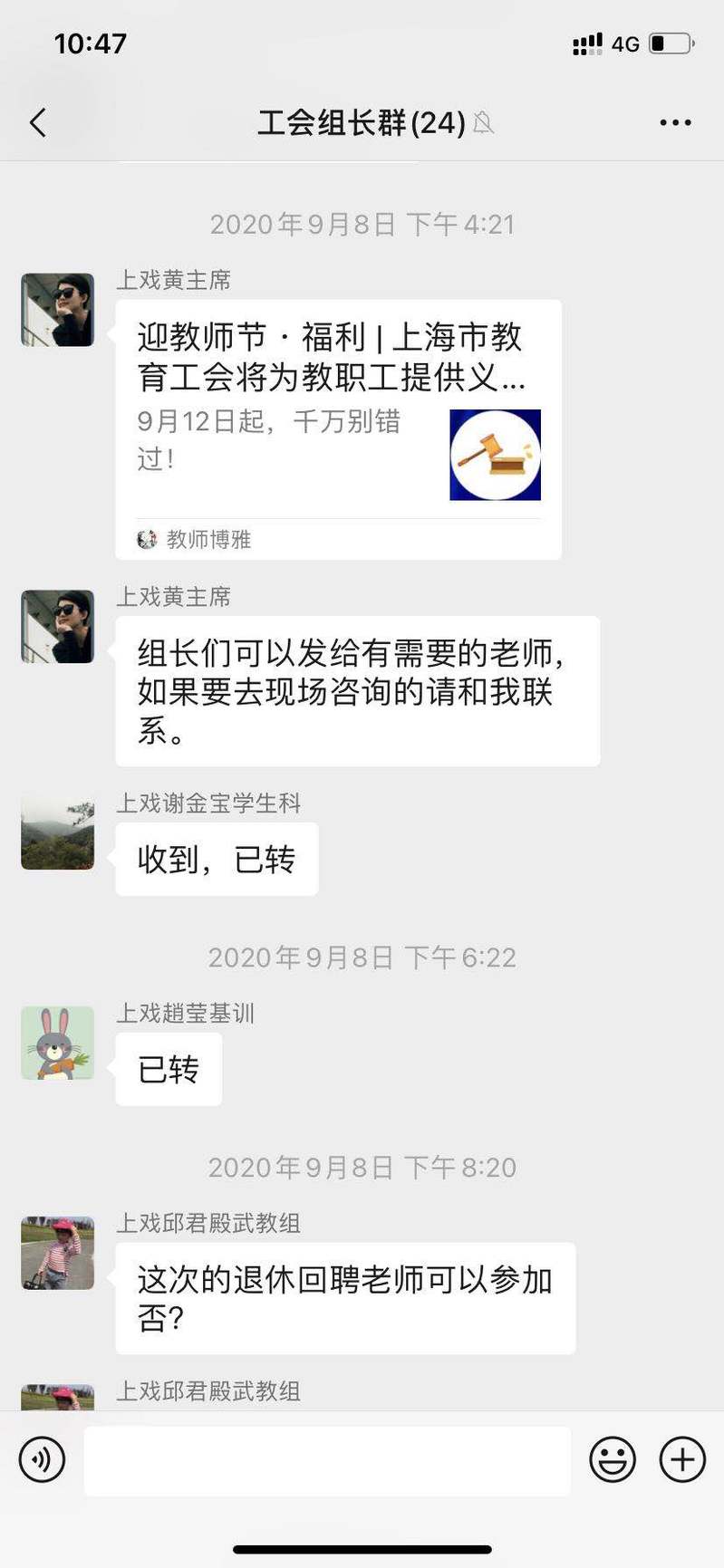Switch to voice message input

tap(42, 1459)
